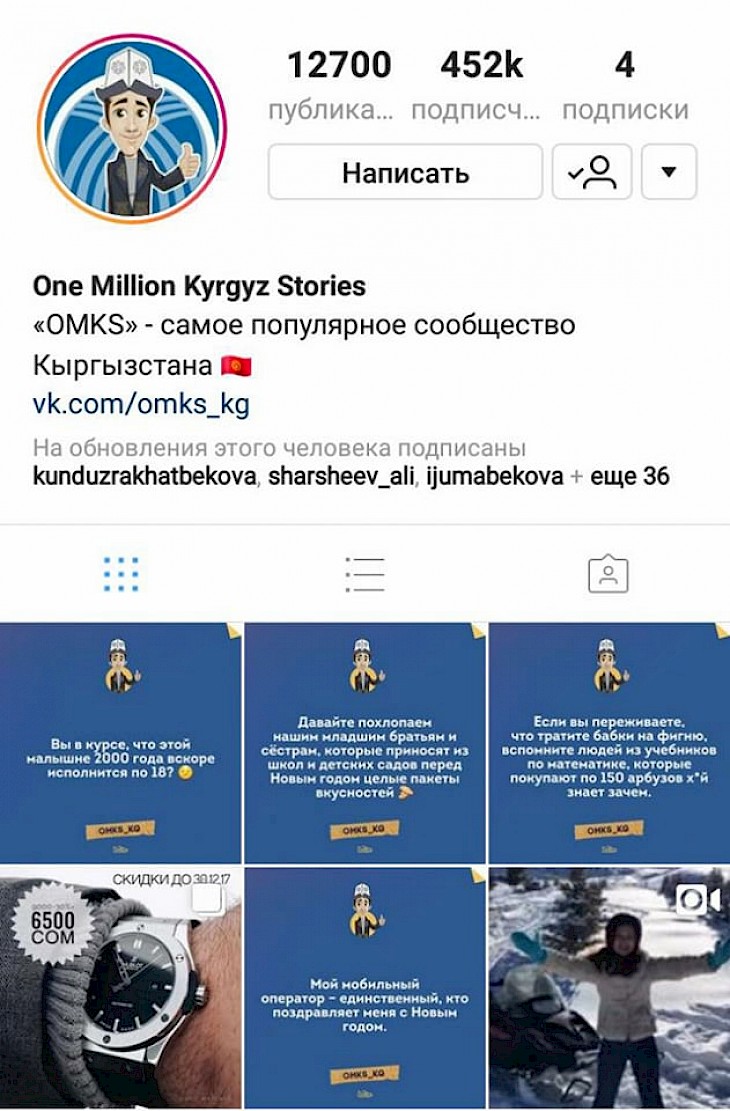Expand suggested accounts dropdown arrow
The height and width of the screenshot is (1111, 730).
(x=669, y=172)
